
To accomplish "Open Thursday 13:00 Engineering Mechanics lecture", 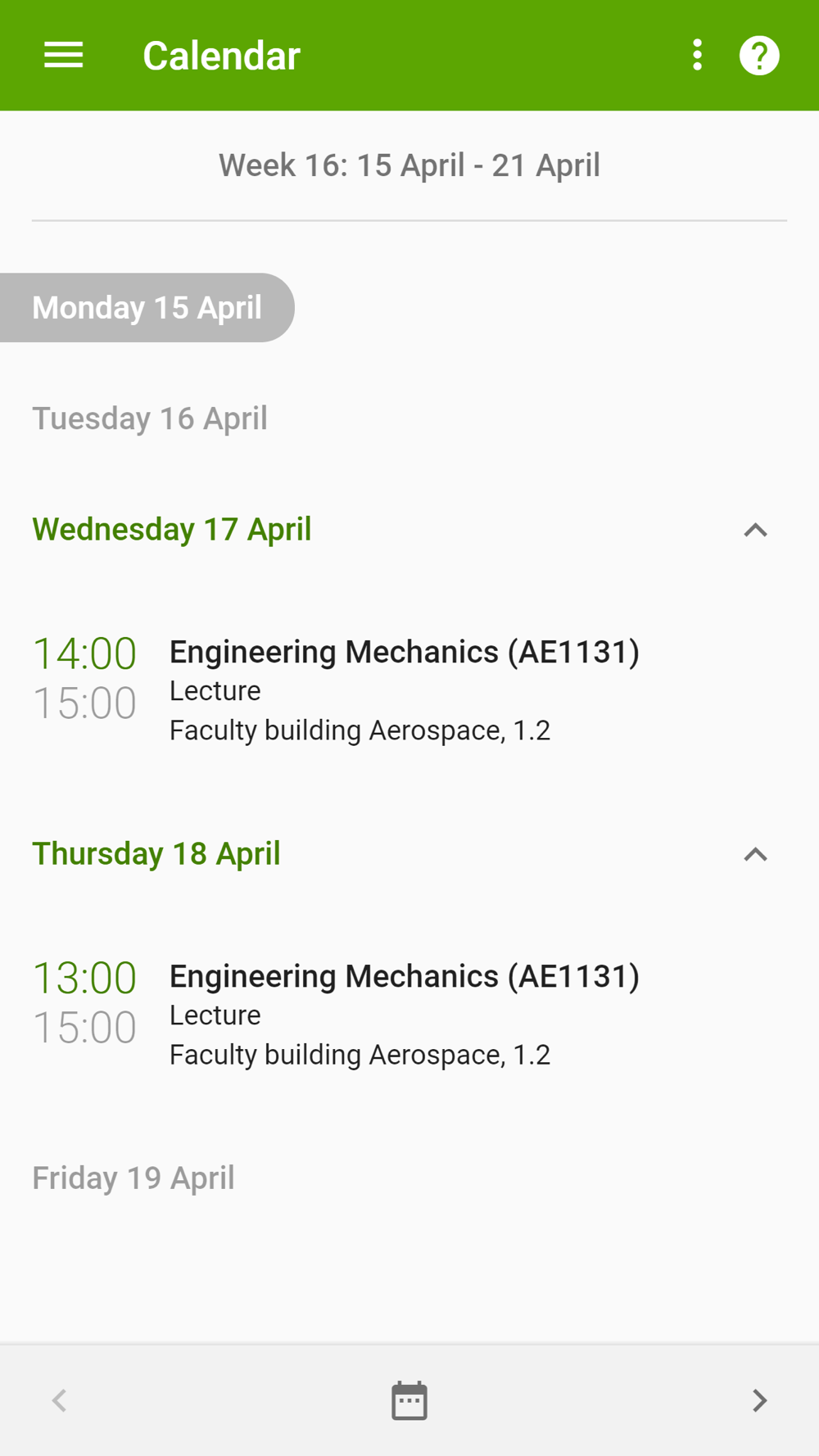I will point(409,1015).
